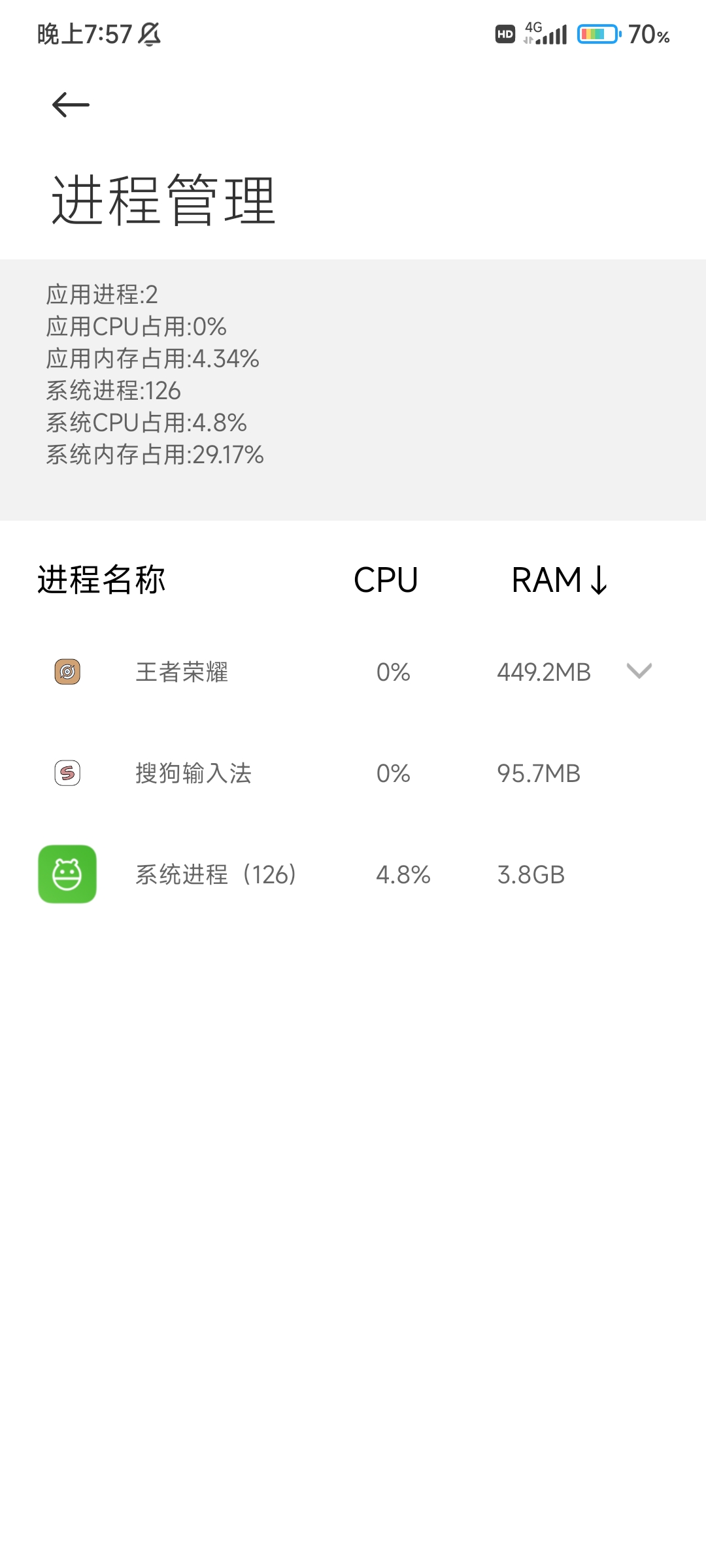Open the 王者荣耀 process row
The height and width of the screenshot is (1568, 706).
pyautogui.click(x=353, y=672)
